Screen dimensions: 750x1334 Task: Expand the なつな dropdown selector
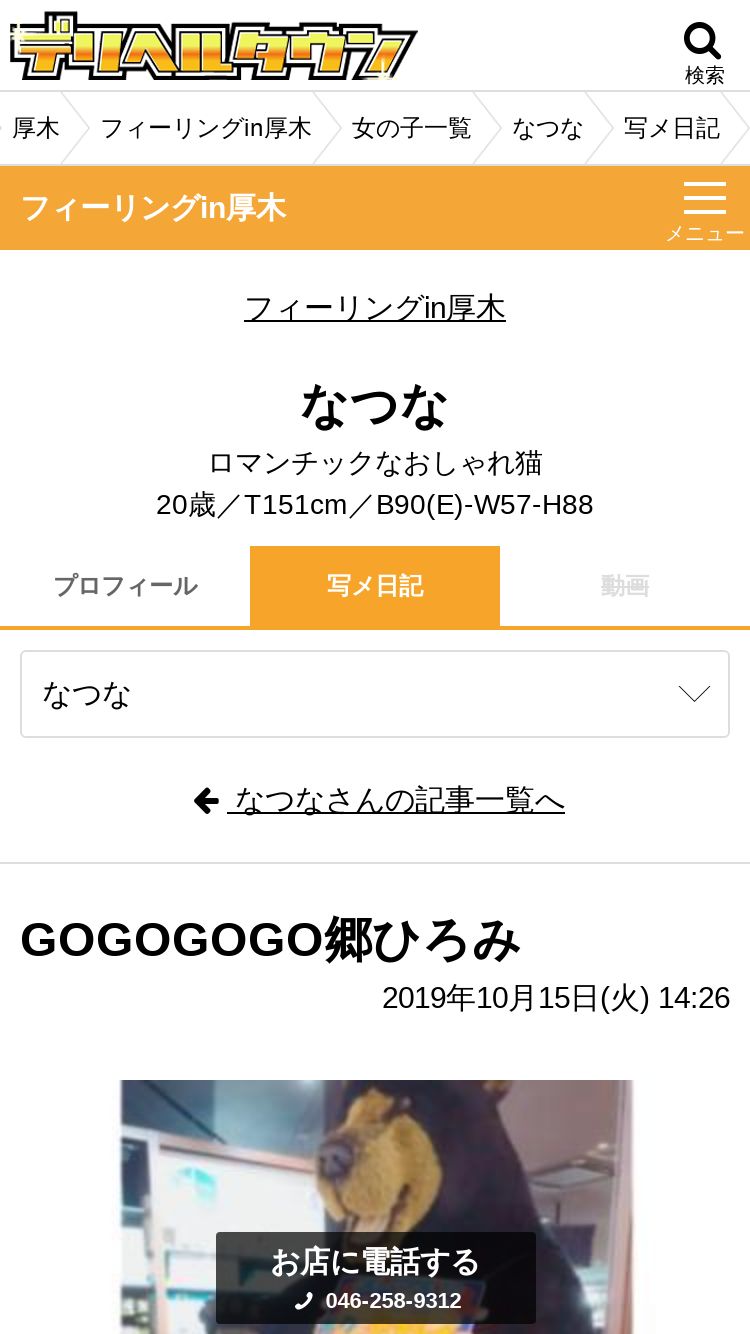tap(375, 694)
